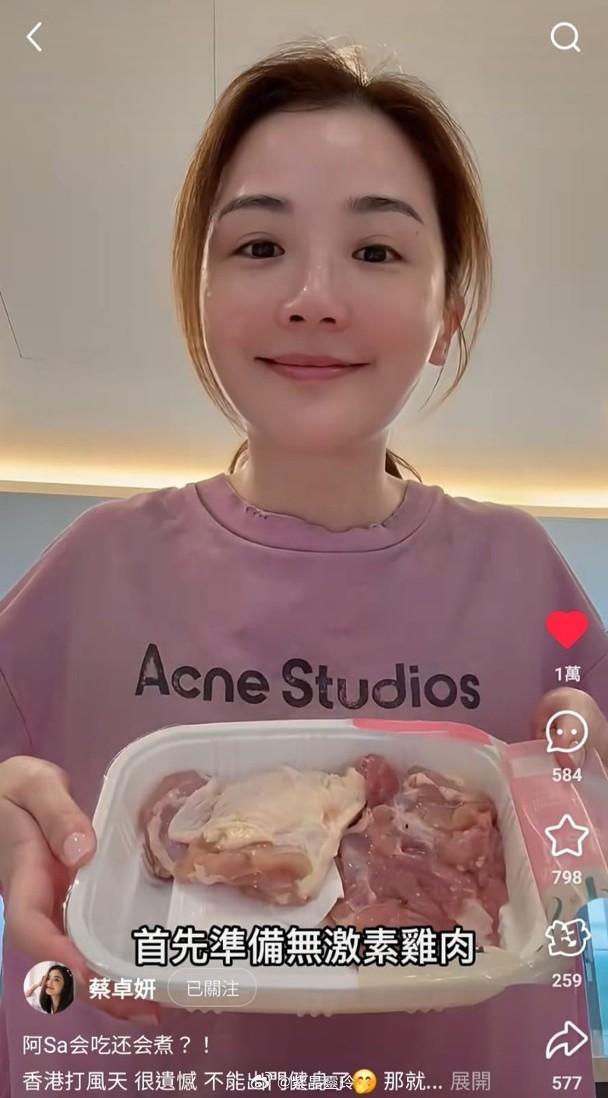Go back using the top-left arrow
Viewport: 608px width, 1098px height.
point(35,38)
